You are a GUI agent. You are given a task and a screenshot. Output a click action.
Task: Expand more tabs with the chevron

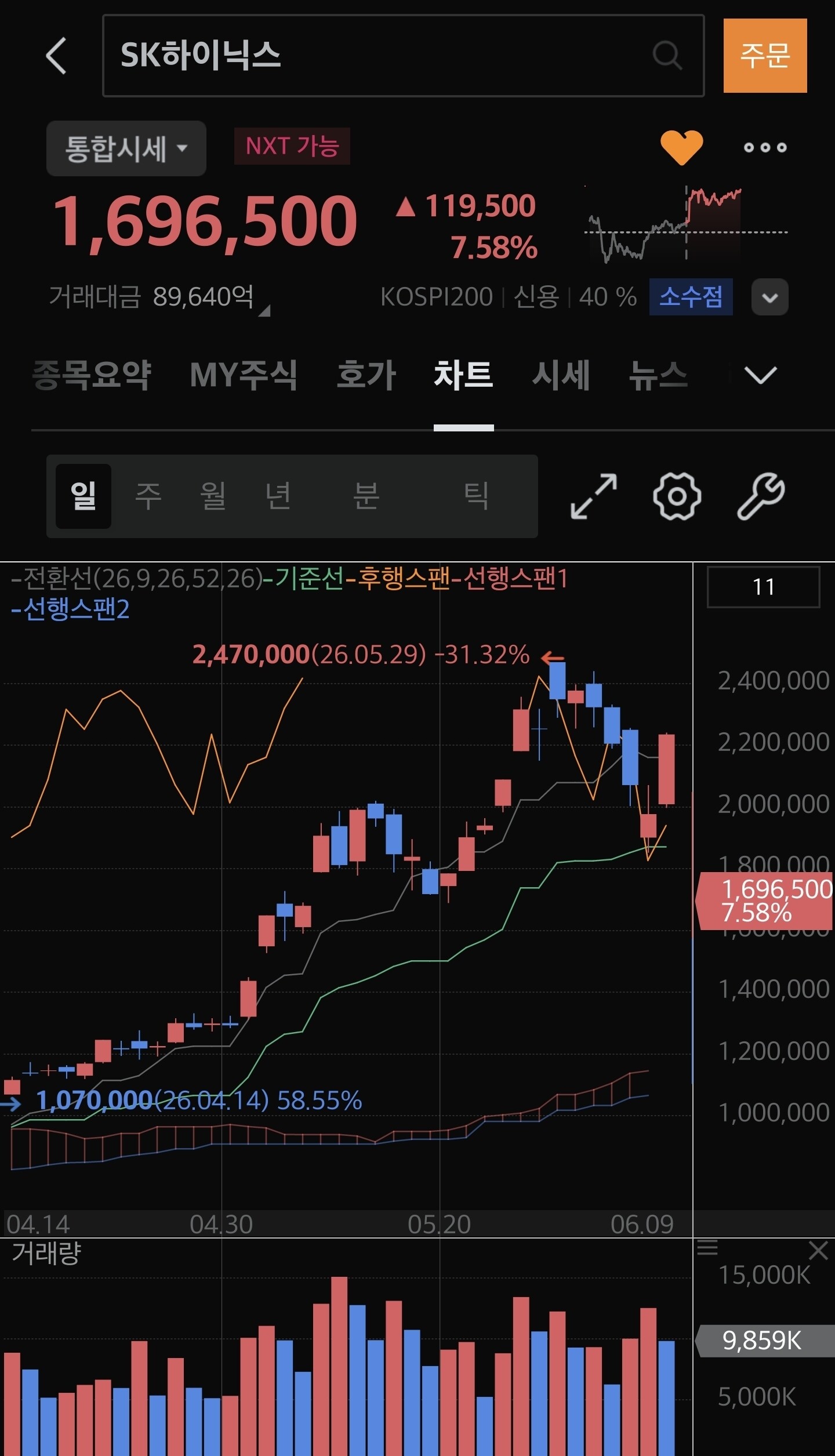pyautogui.click(x=760, y=375)
